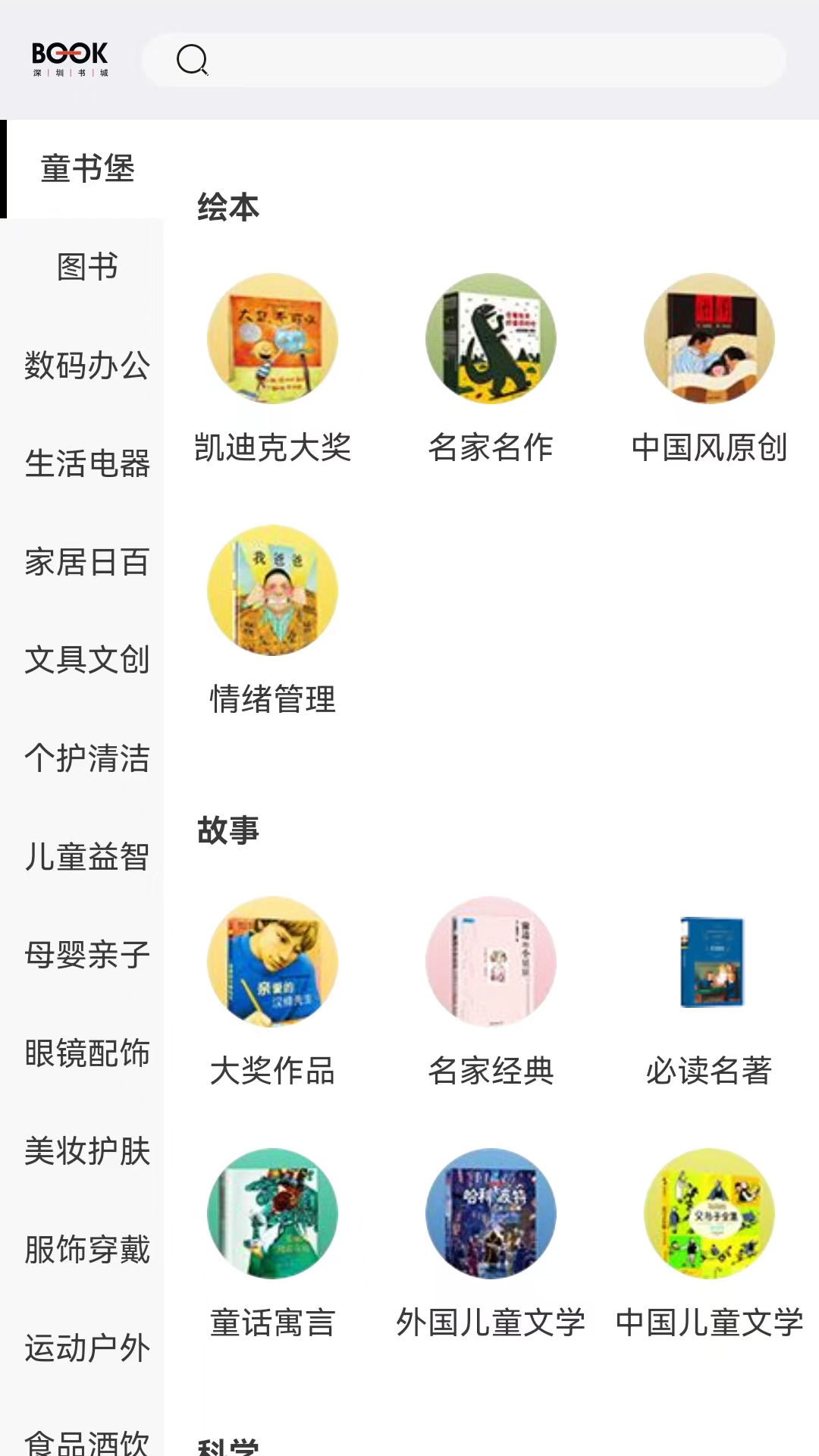Select the 数码办公 category
The width and height of the screenshot is (819, 1456).
pyautogui.click(x=87, y=366)
